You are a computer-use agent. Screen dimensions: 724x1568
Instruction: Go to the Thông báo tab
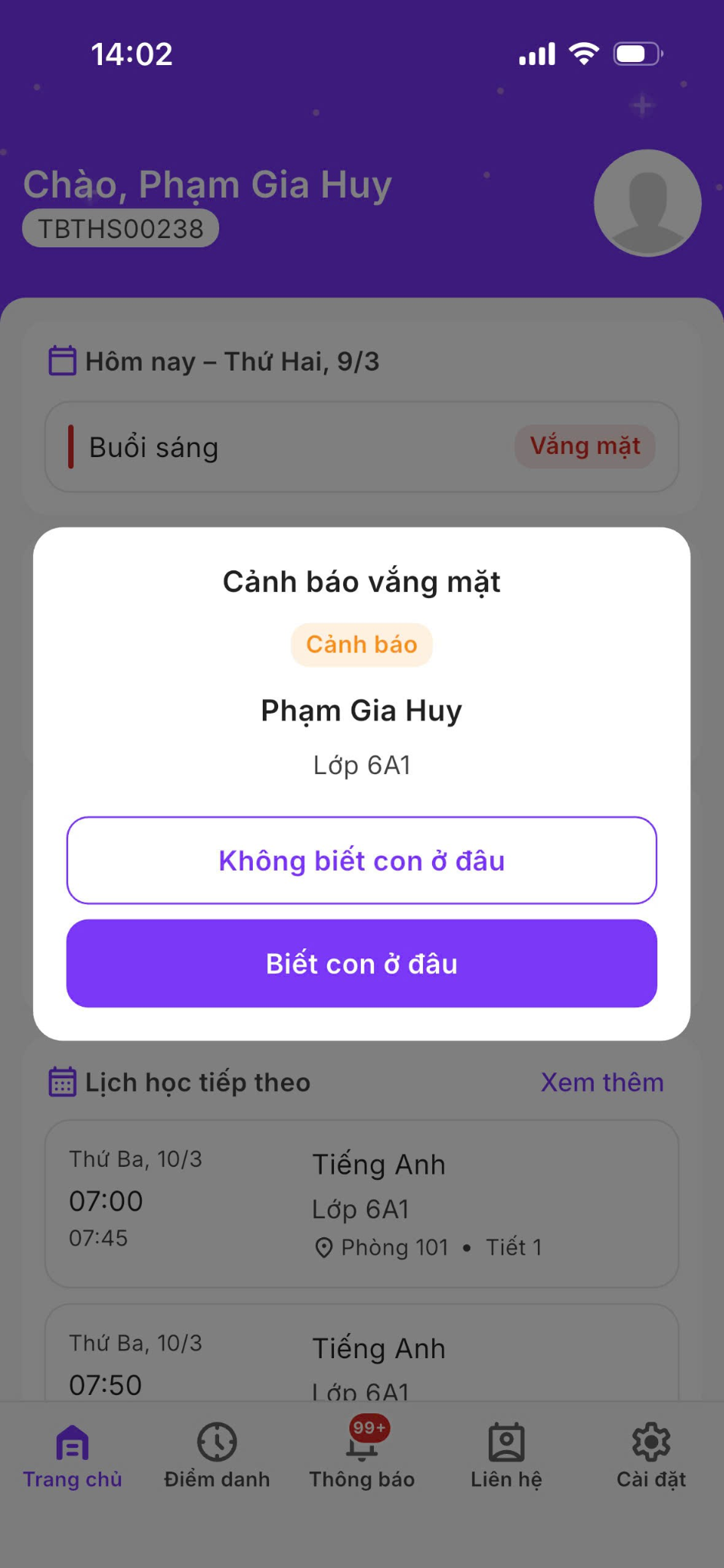pos(362,1456)
